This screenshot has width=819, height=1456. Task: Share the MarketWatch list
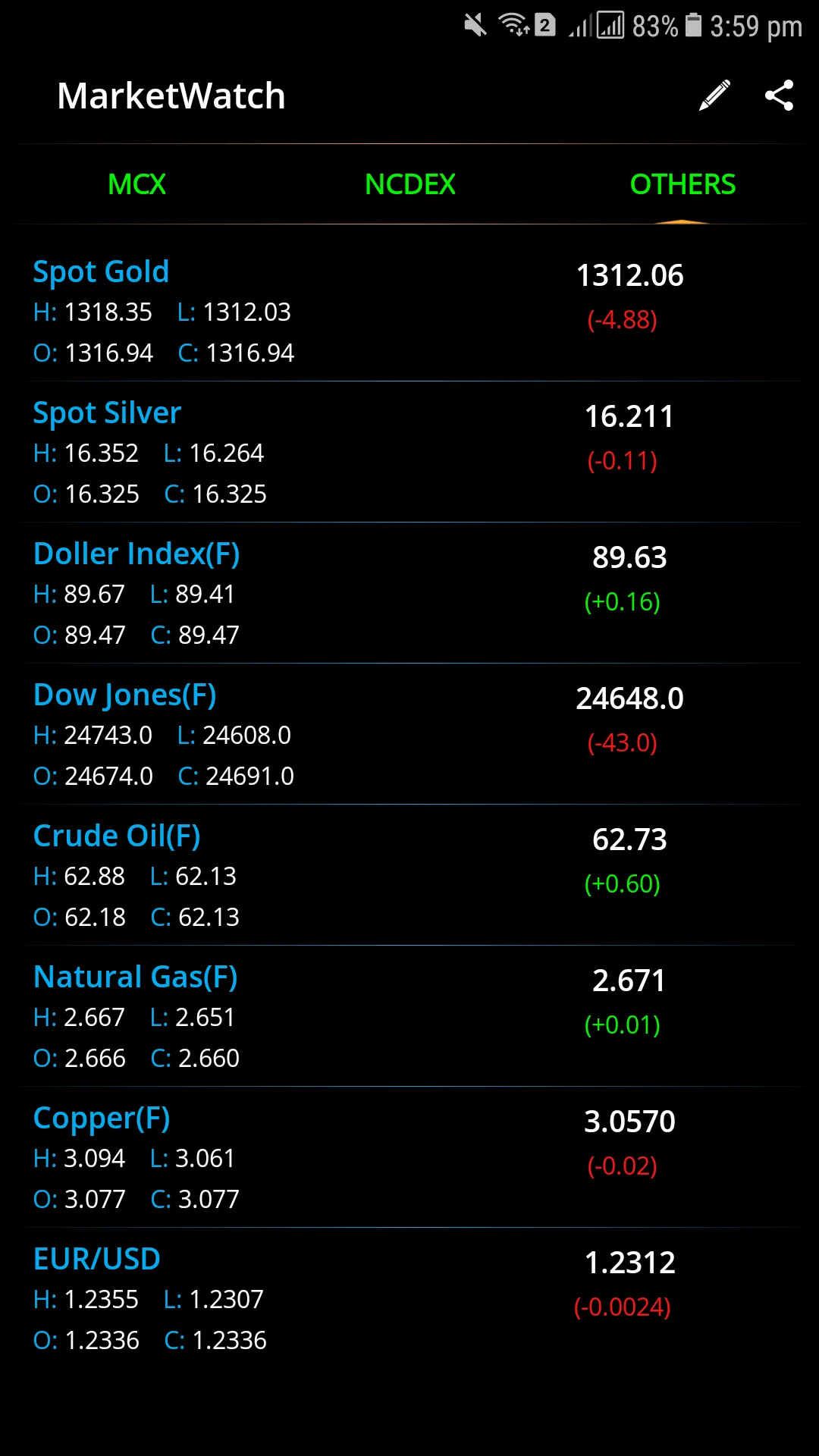coord(779,96)
